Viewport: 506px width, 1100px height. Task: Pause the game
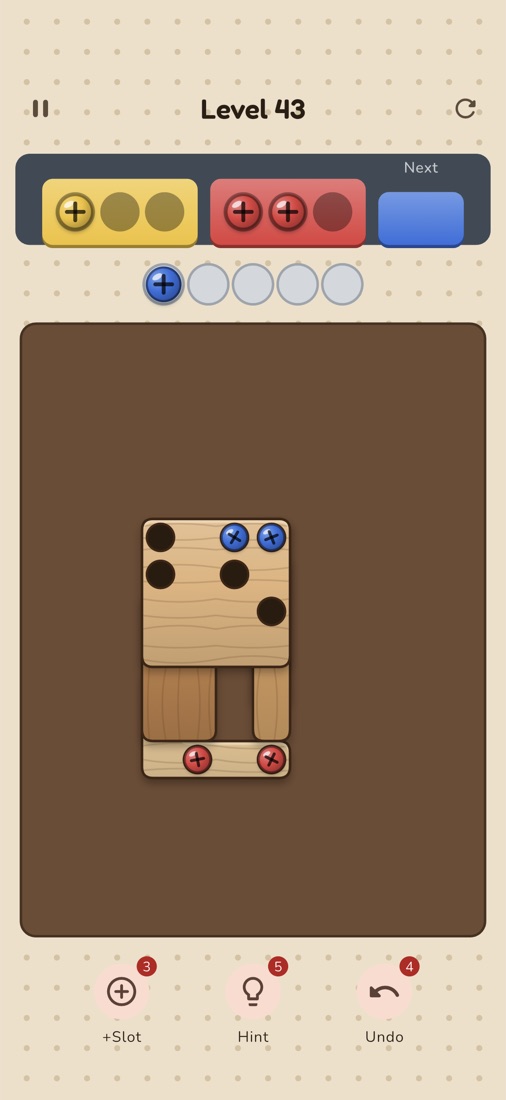[x=41, y=109]
